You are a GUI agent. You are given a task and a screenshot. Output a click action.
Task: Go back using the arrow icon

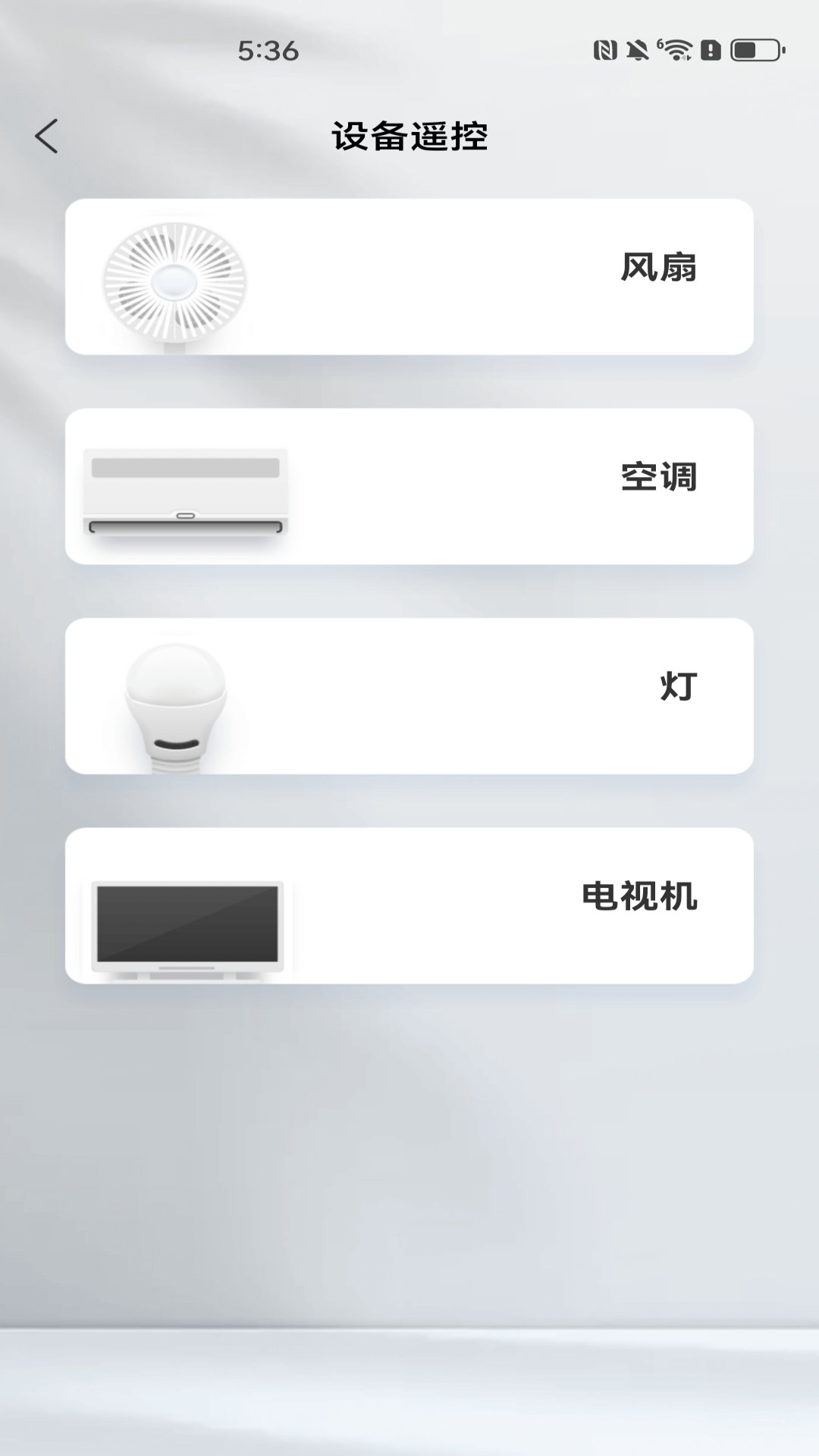(47, 136)
